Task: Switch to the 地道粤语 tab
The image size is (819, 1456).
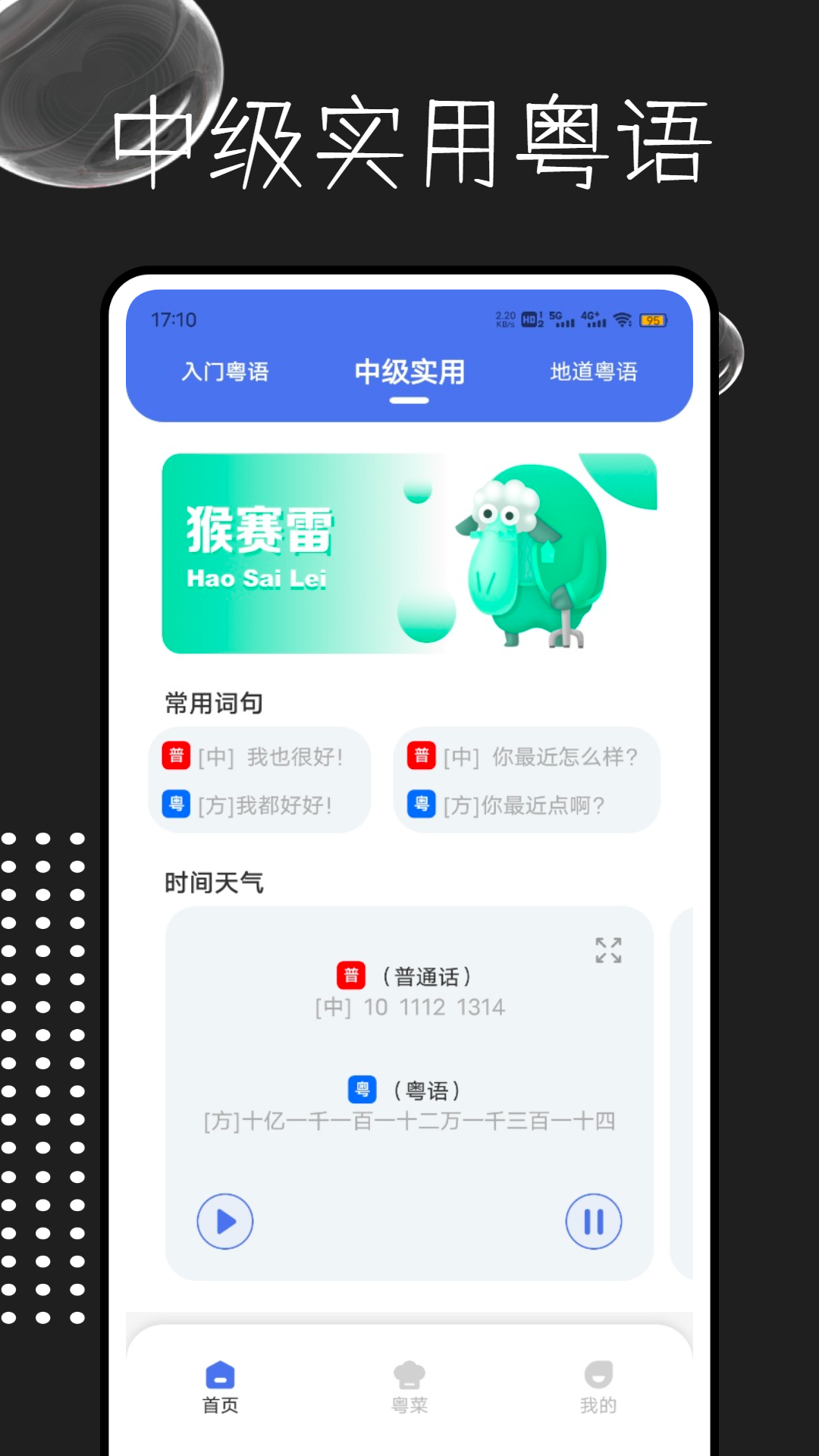Action: tap(594, 372)
